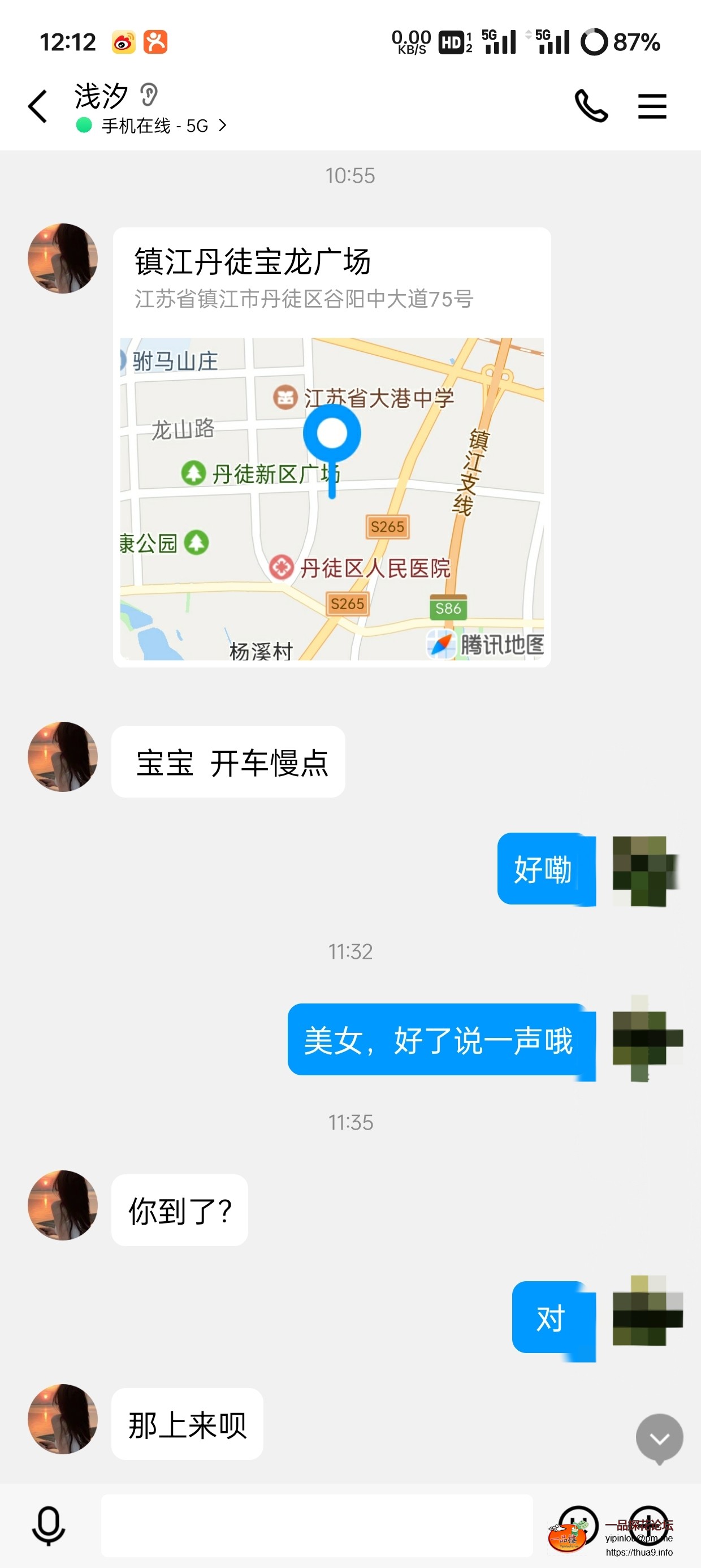Viewport: 701px width, 1568px height.
Task: Tap the voice input microphone
Action: pyautogui.click(x=48, y=1526)
